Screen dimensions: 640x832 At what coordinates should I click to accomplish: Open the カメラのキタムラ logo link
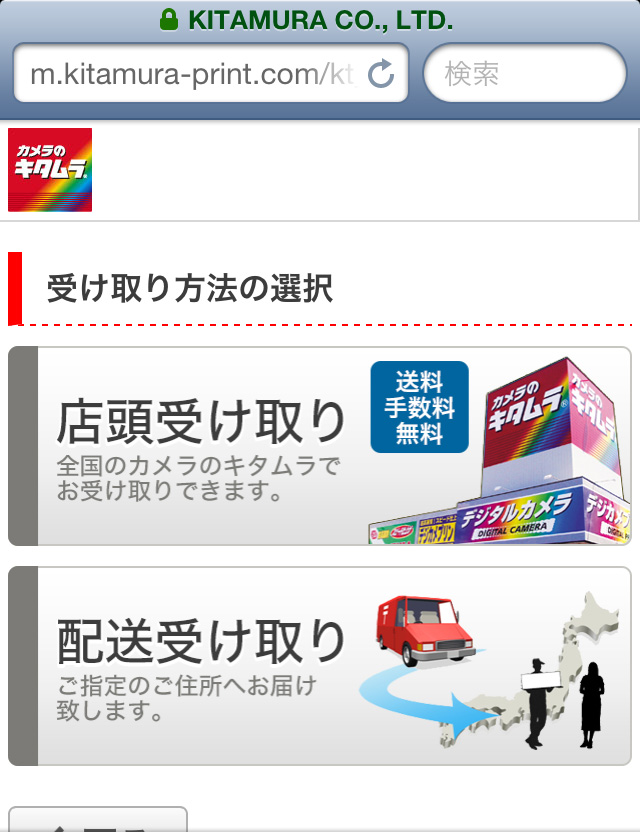(x=50, y=170)
